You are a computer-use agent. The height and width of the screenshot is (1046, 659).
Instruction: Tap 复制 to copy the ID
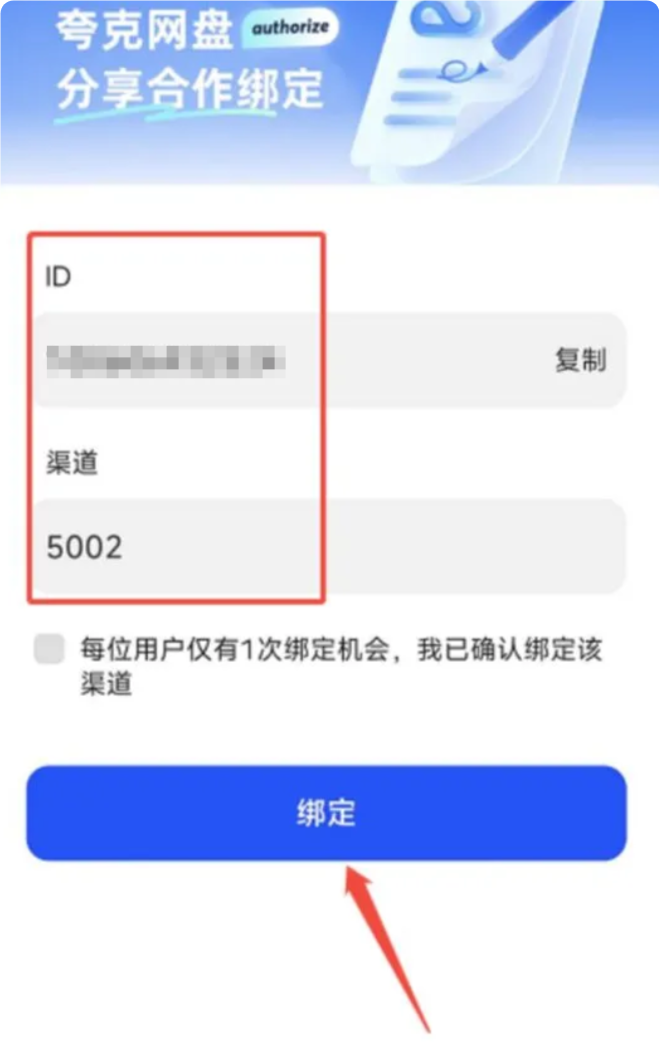pyautogui.click(x=580, y=360)
